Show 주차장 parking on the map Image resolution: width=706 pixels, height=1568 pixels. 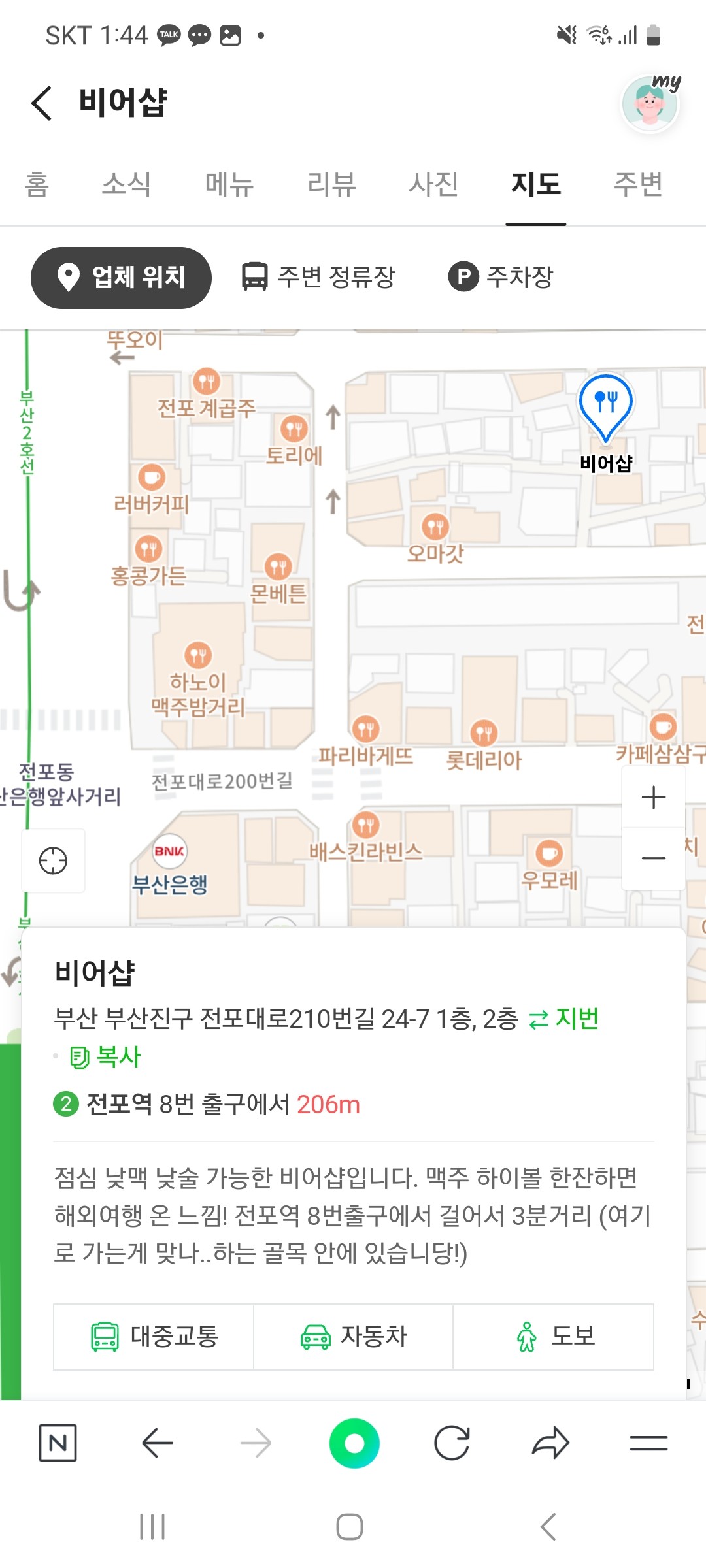click(x=501, y=277)
